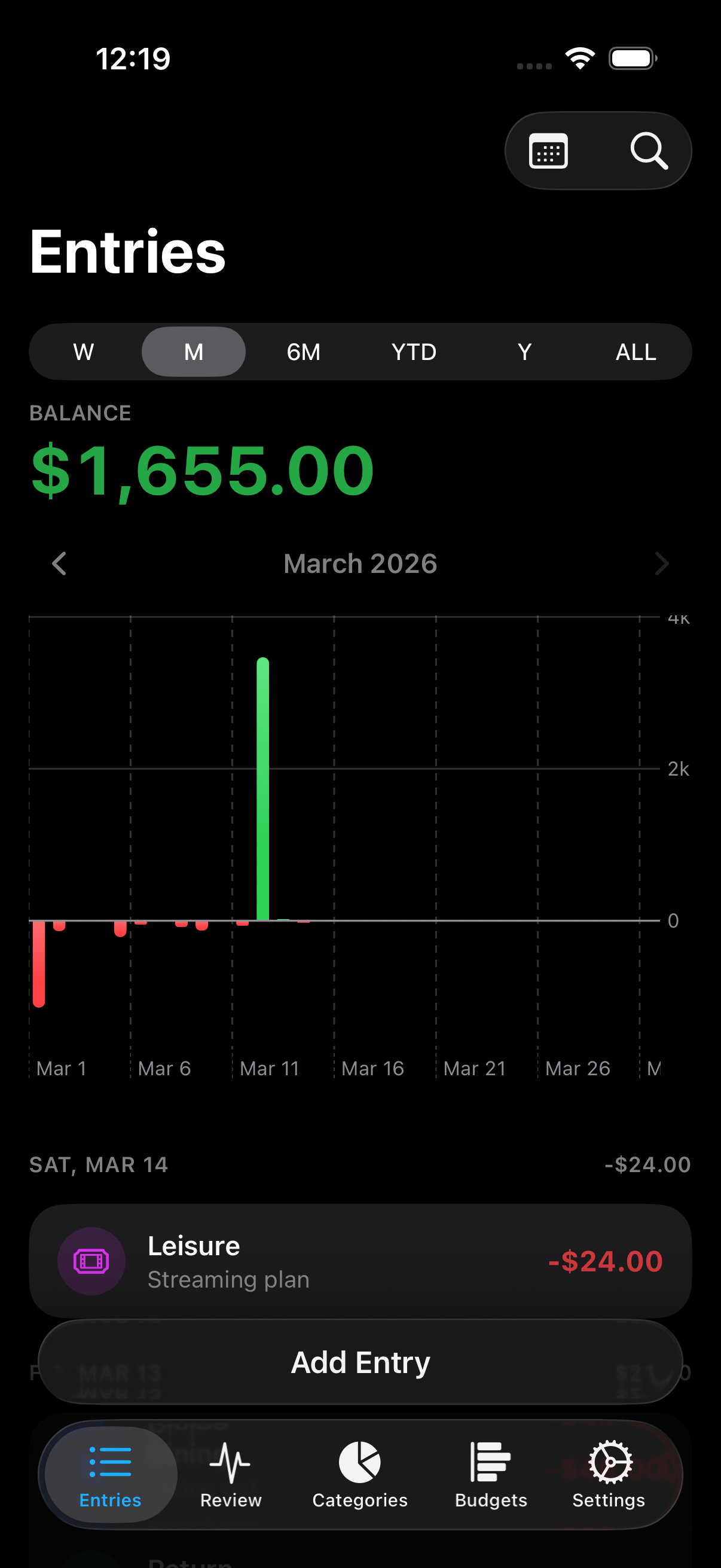Show ALL time entries

coord(636,352)
